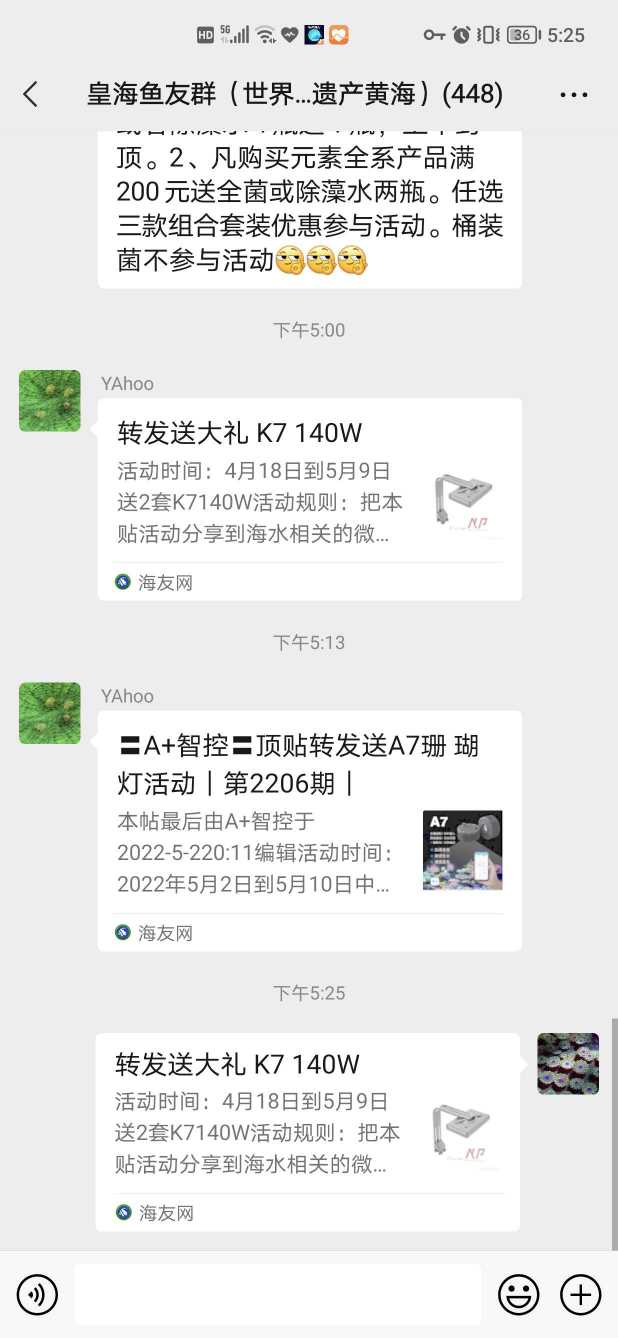This screenshot has height=1338, width=618.
Task: Open YAhoo's 5:00 PM K7 140W shared link
Action: coord(309,498)
